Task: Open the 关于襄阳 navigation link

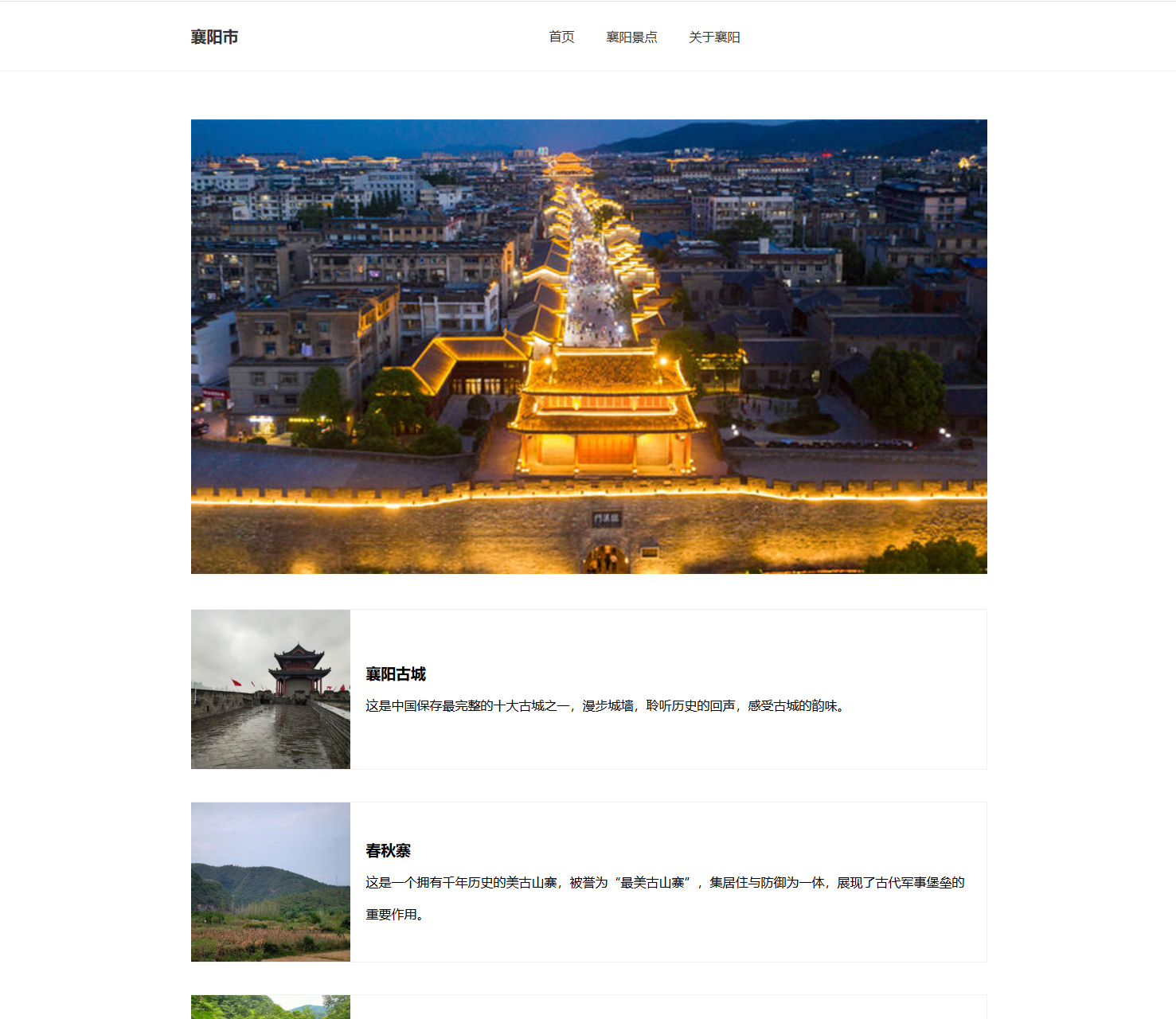Action: (x=714, y=37)
